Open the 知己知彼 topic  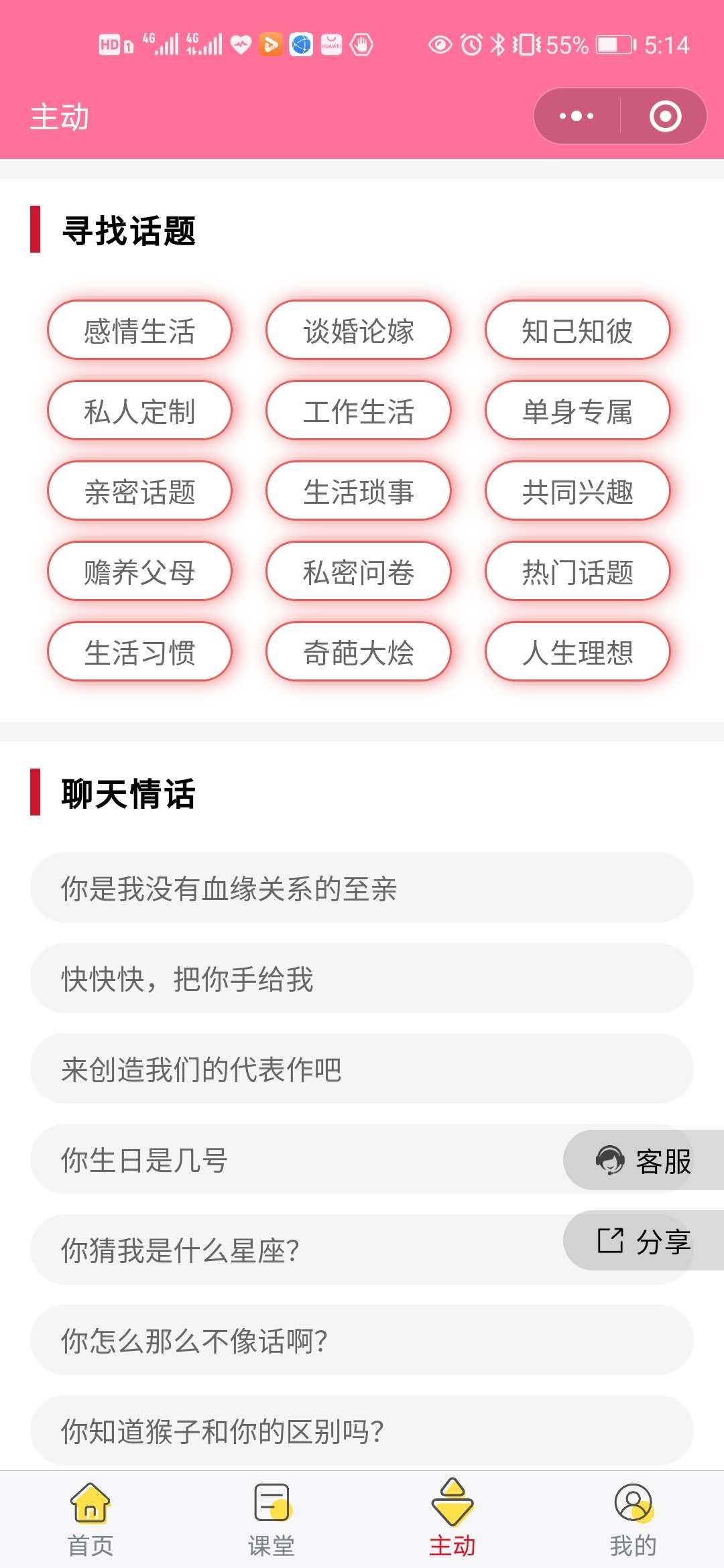[x=577, y=330]
